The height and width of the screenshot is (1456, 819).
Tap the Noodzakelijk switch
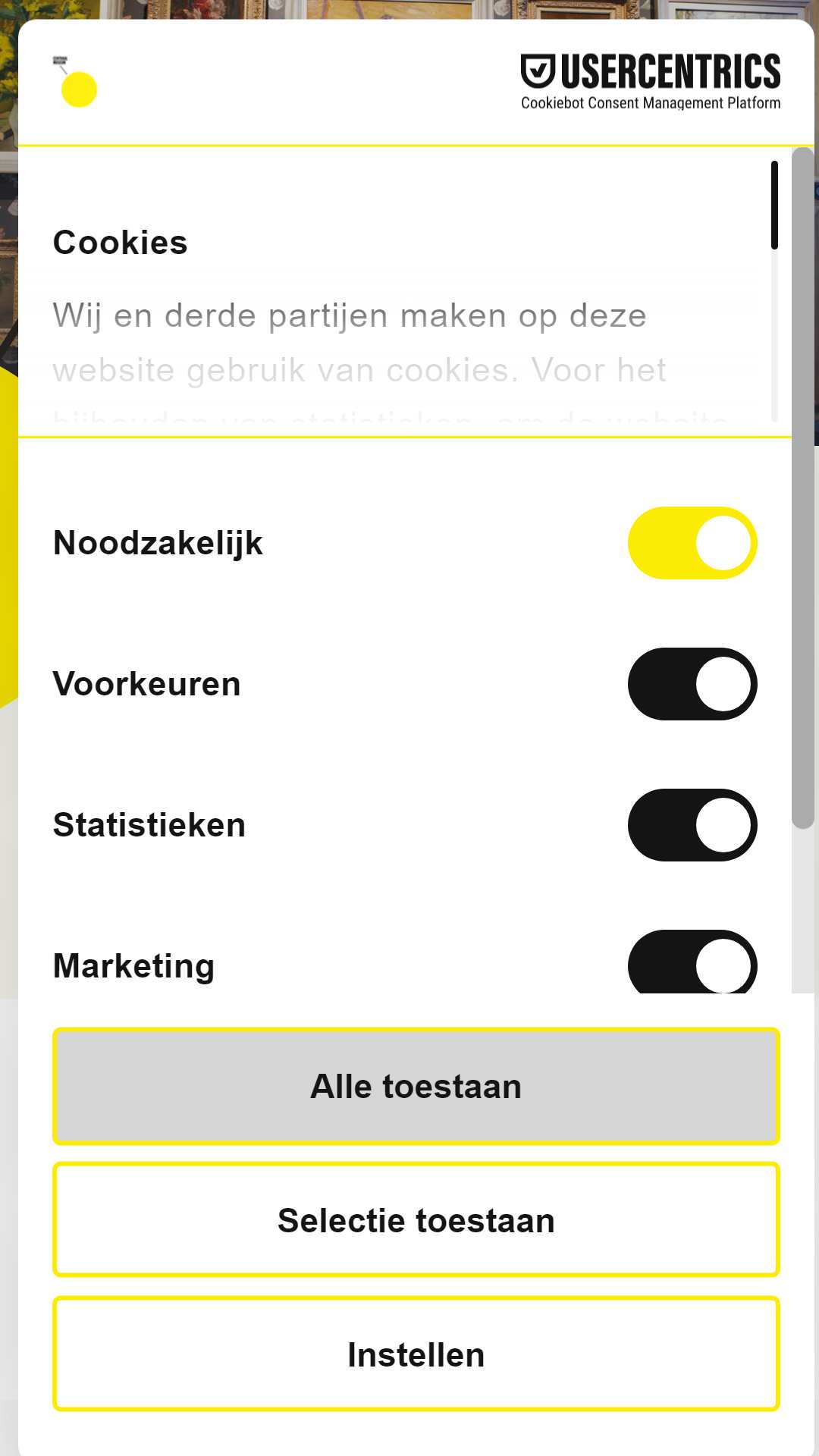[x=692, y=543]
